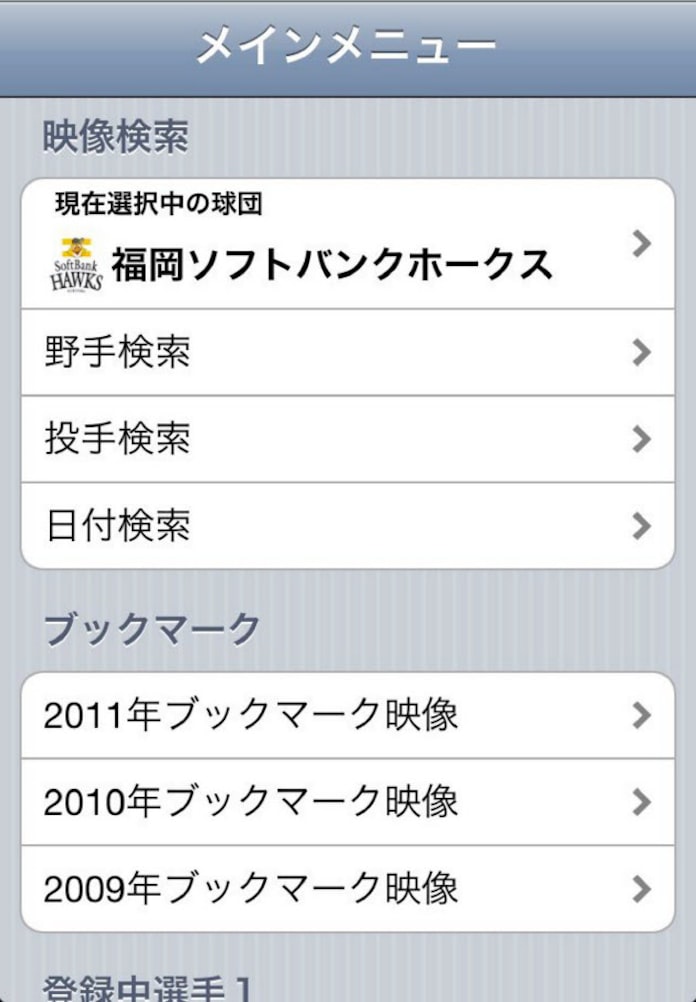
Task: Open 野手検索 (fielder search)
Action: click(x=347, y=353)
